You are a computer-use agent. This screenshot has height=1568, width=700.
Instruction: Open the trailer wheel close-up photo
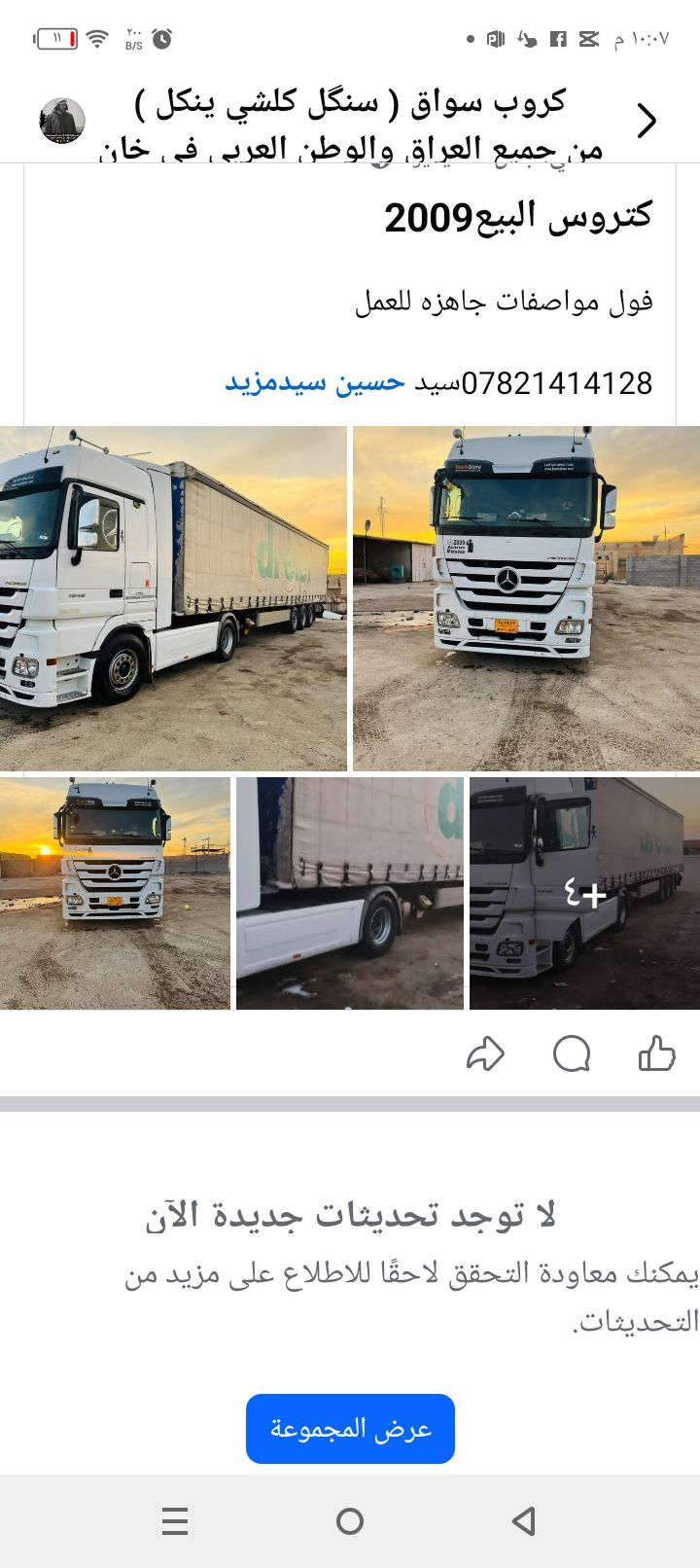pos(350,892)
